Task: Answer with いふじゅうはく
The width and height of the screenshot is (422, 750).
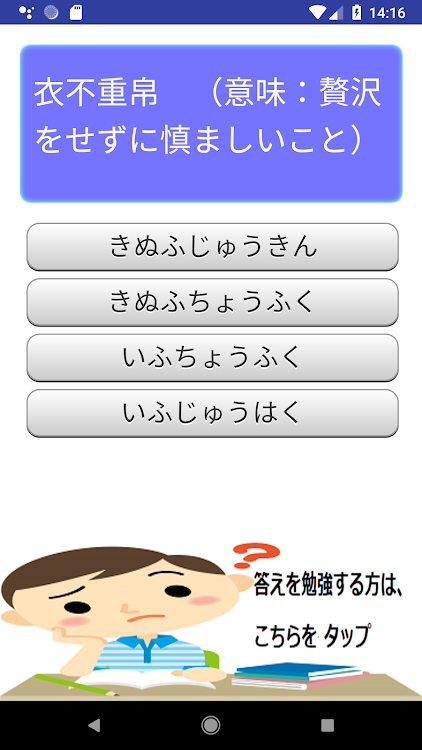Action: point(212,413)
